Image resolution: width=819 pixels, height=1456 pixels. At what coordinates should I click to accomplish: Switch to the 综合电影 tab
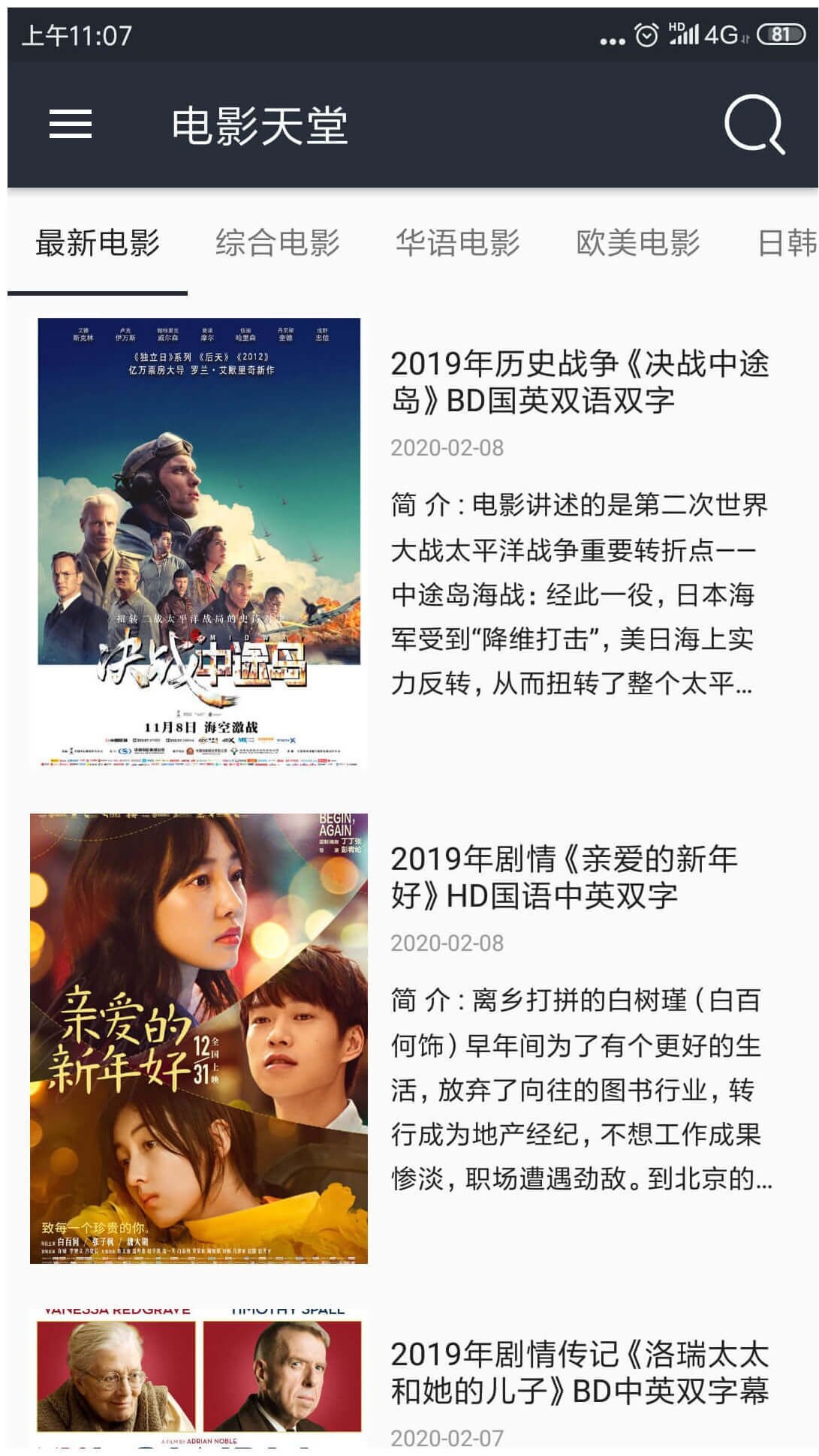coord(278,243)
